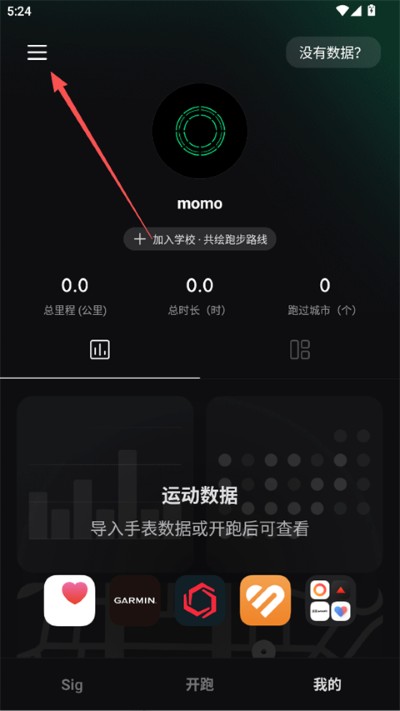This screenshot has height=711, width=400.
Task: Switch to the Sig tab
Action: click(x=72, y=685)
